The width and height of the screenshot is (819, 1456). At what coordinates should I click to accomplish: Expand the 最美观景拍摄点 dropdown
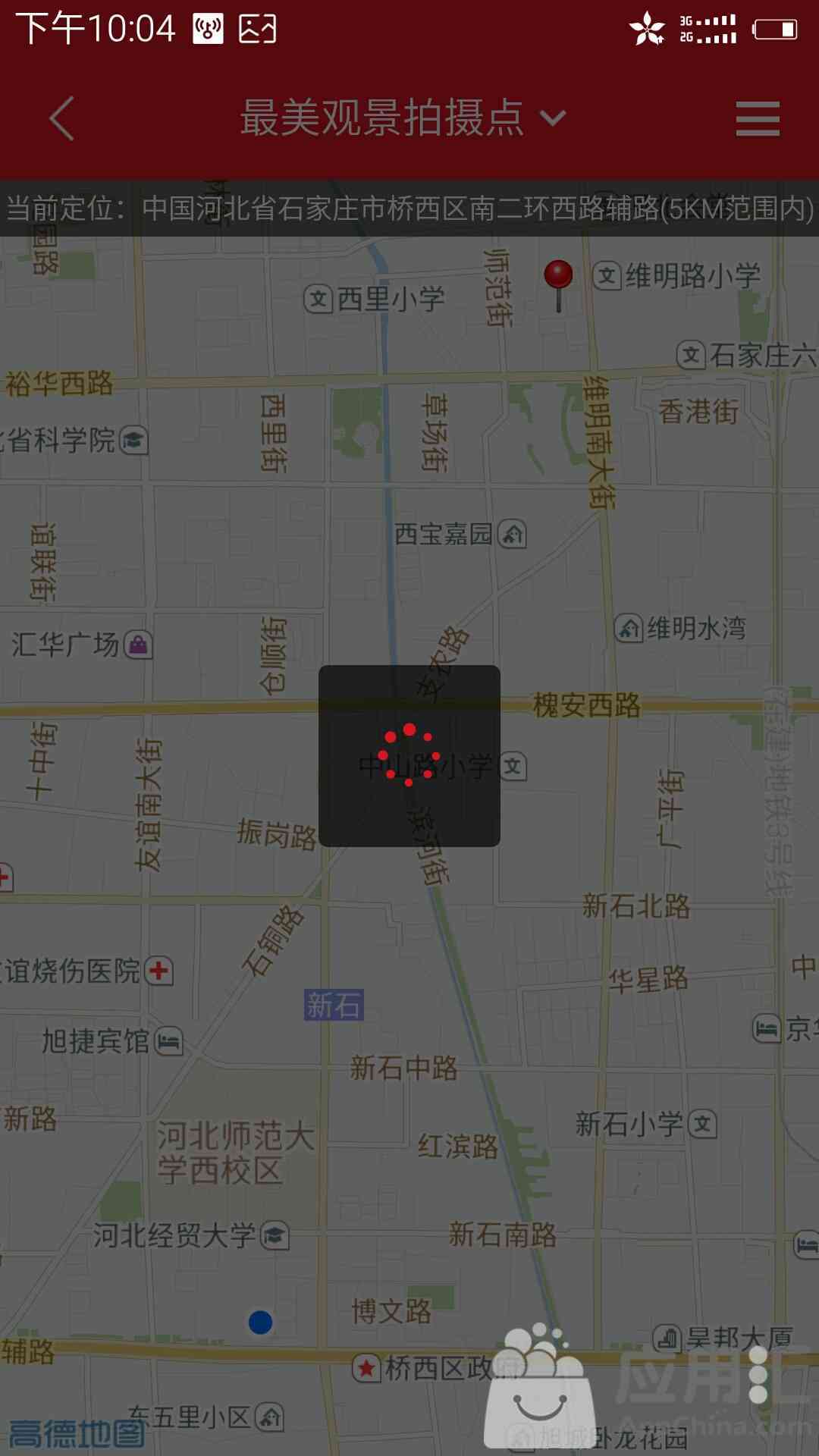402,118
